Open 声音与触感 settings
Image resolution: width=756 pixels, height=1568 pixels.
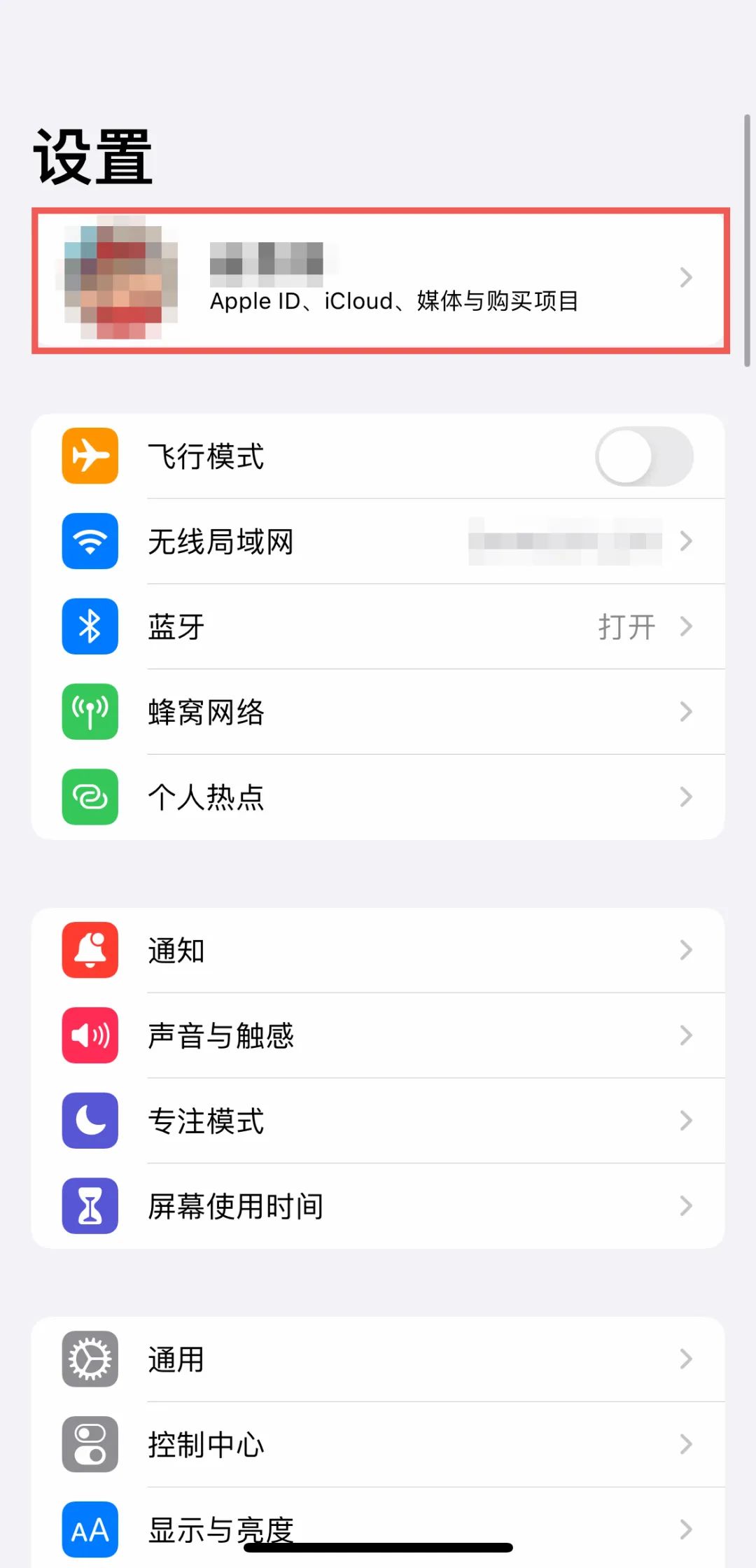click(378, 1036)
